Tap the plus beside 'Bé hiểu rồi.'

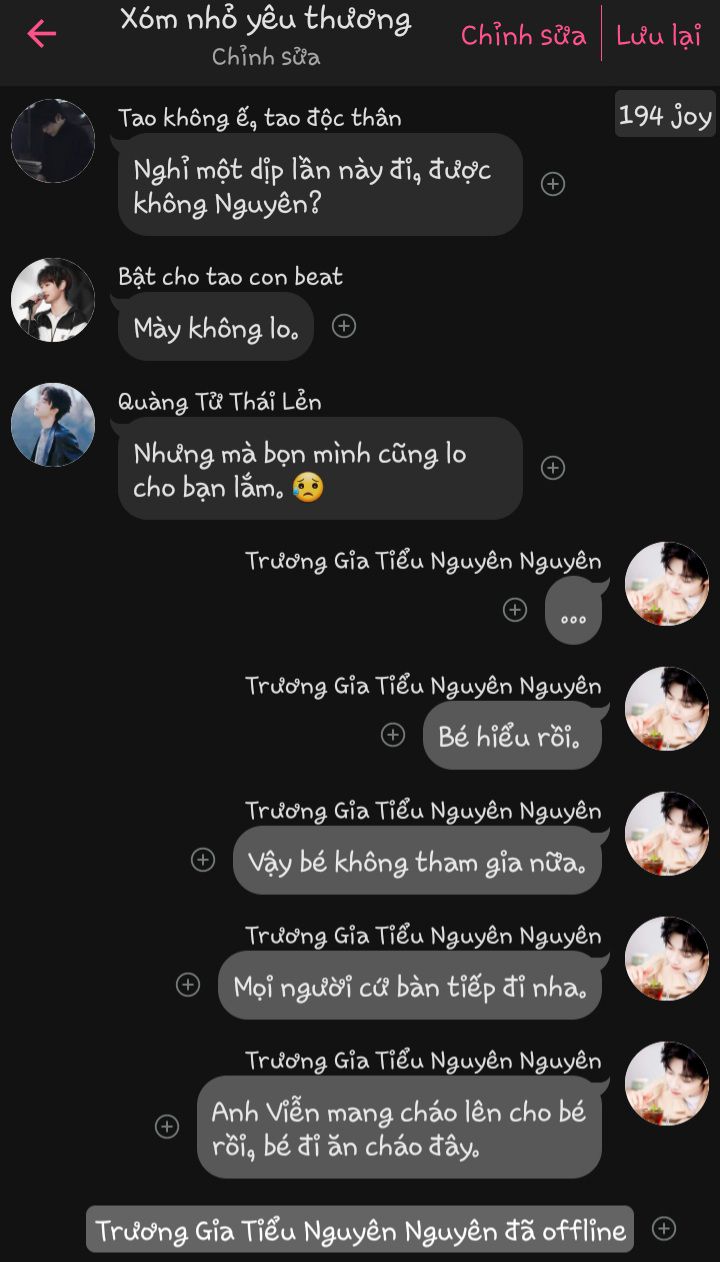point(393,735)
